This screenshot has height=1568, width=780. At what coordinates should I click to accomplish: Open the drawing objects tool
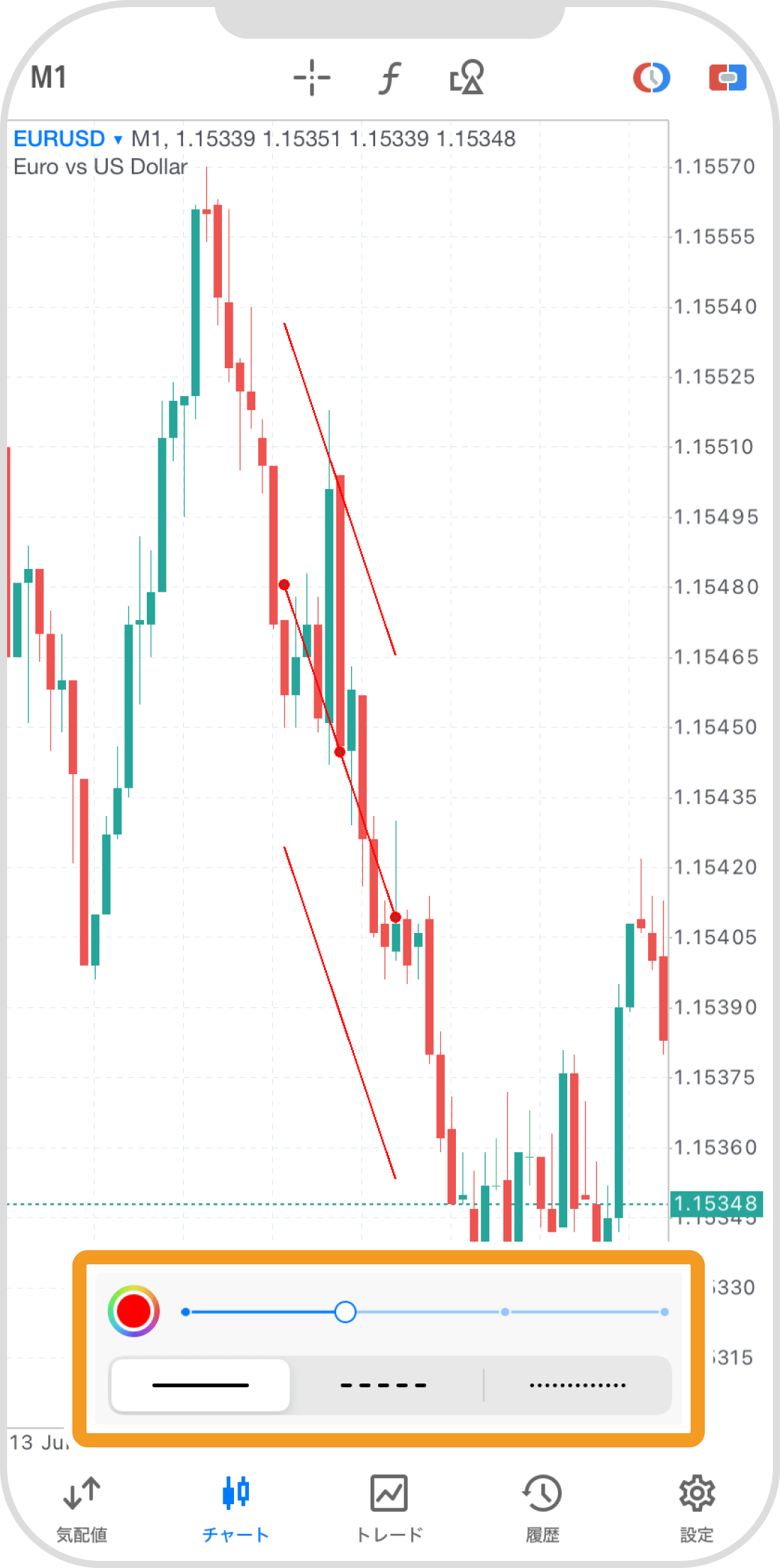tap(467, 77)
